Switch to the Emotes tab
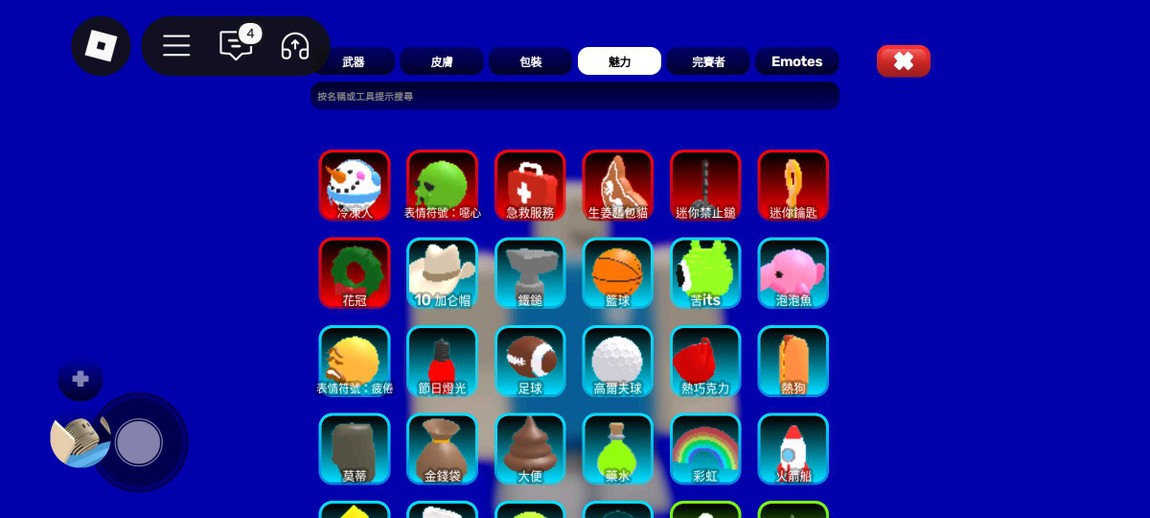The width and height of the screenshot is (1150, 518). 796,62
